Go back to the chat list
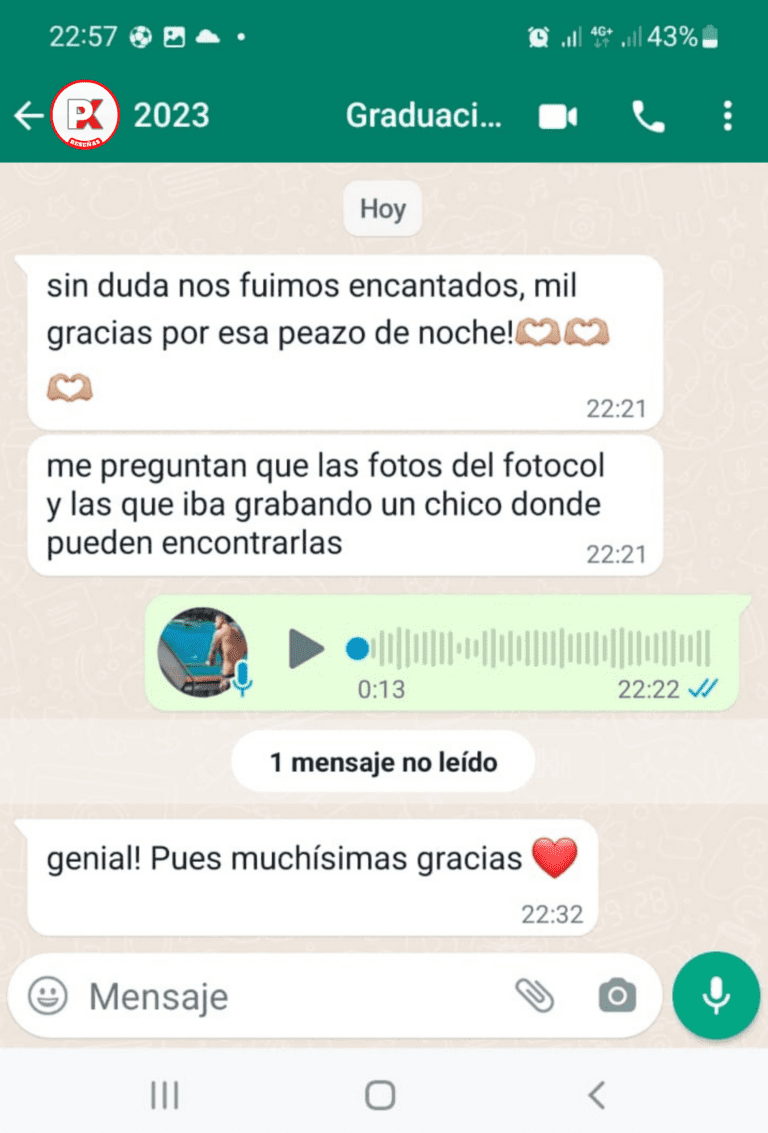This screenshot has height=1133, width=768. click(28, 116)
